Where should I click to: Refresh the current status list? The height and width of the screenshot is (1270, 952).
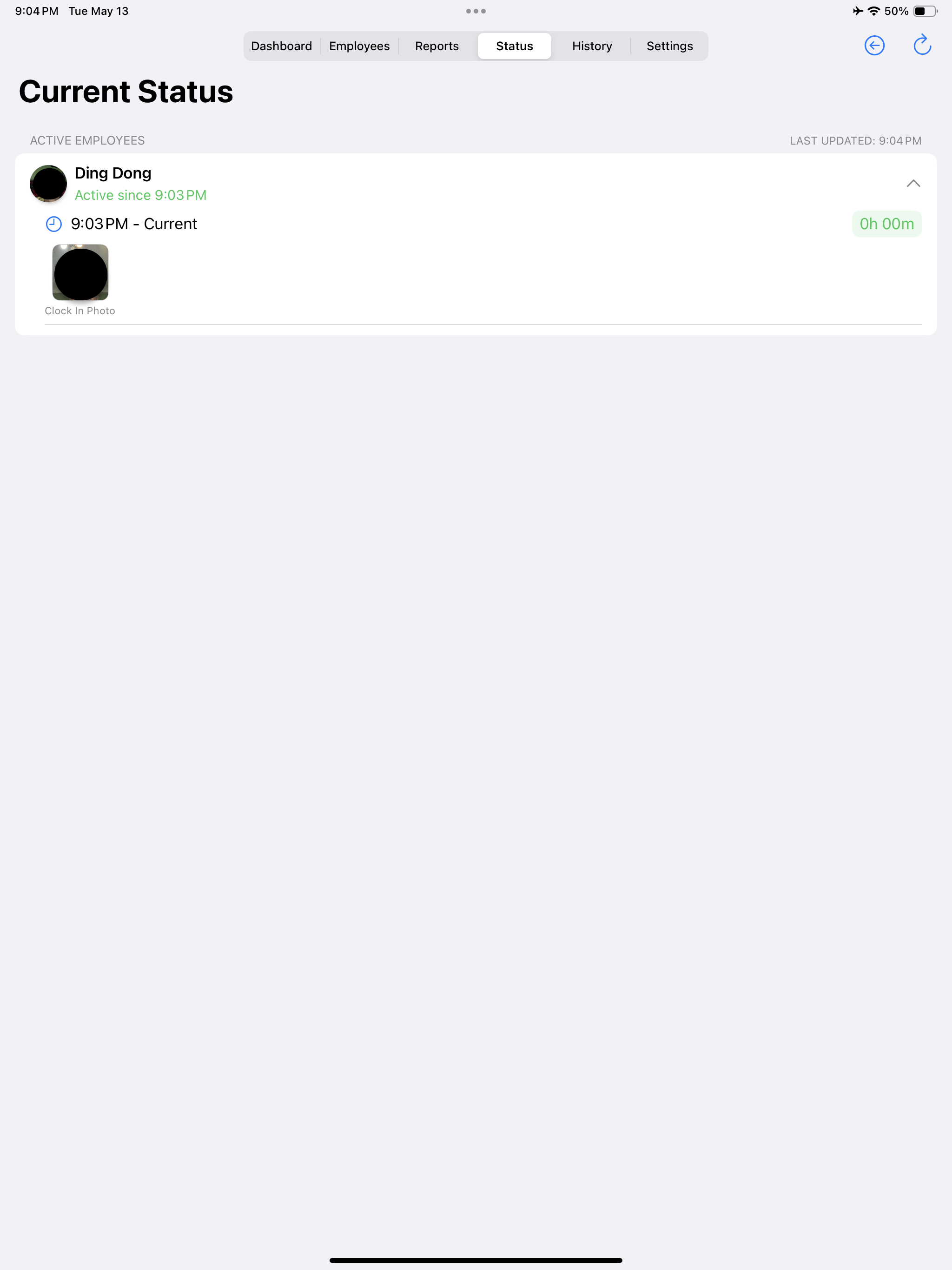922,46
